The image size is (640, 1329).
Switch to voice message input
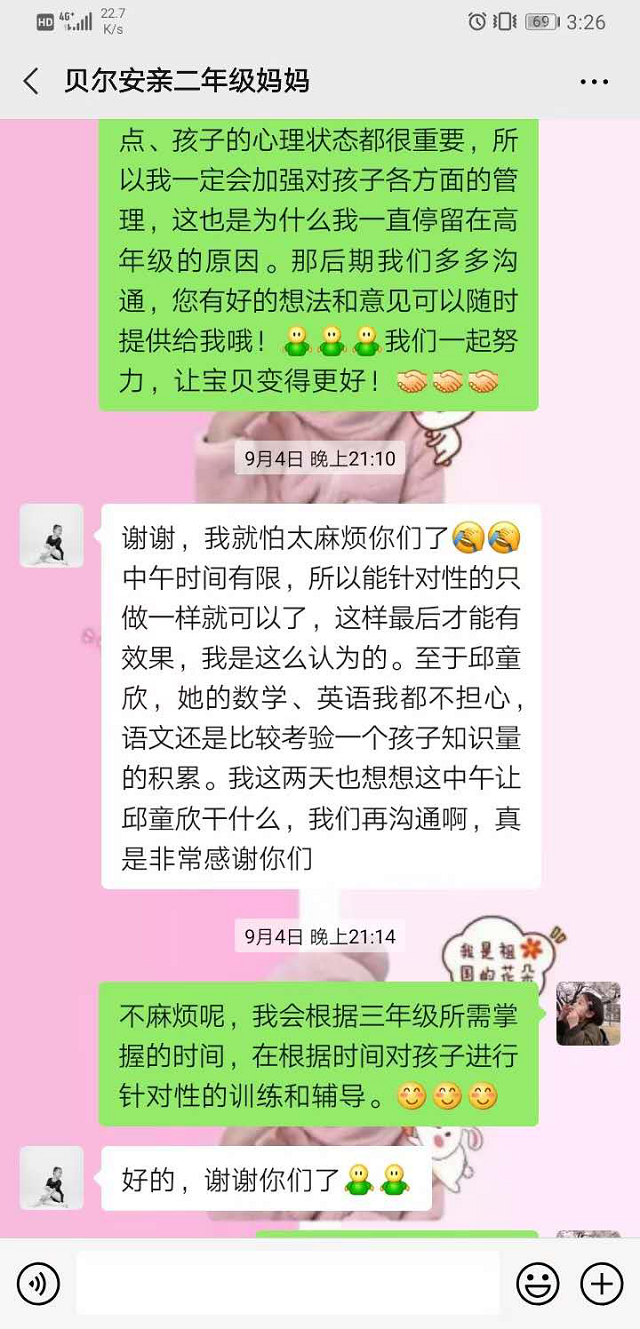[x=38, y=1283]
